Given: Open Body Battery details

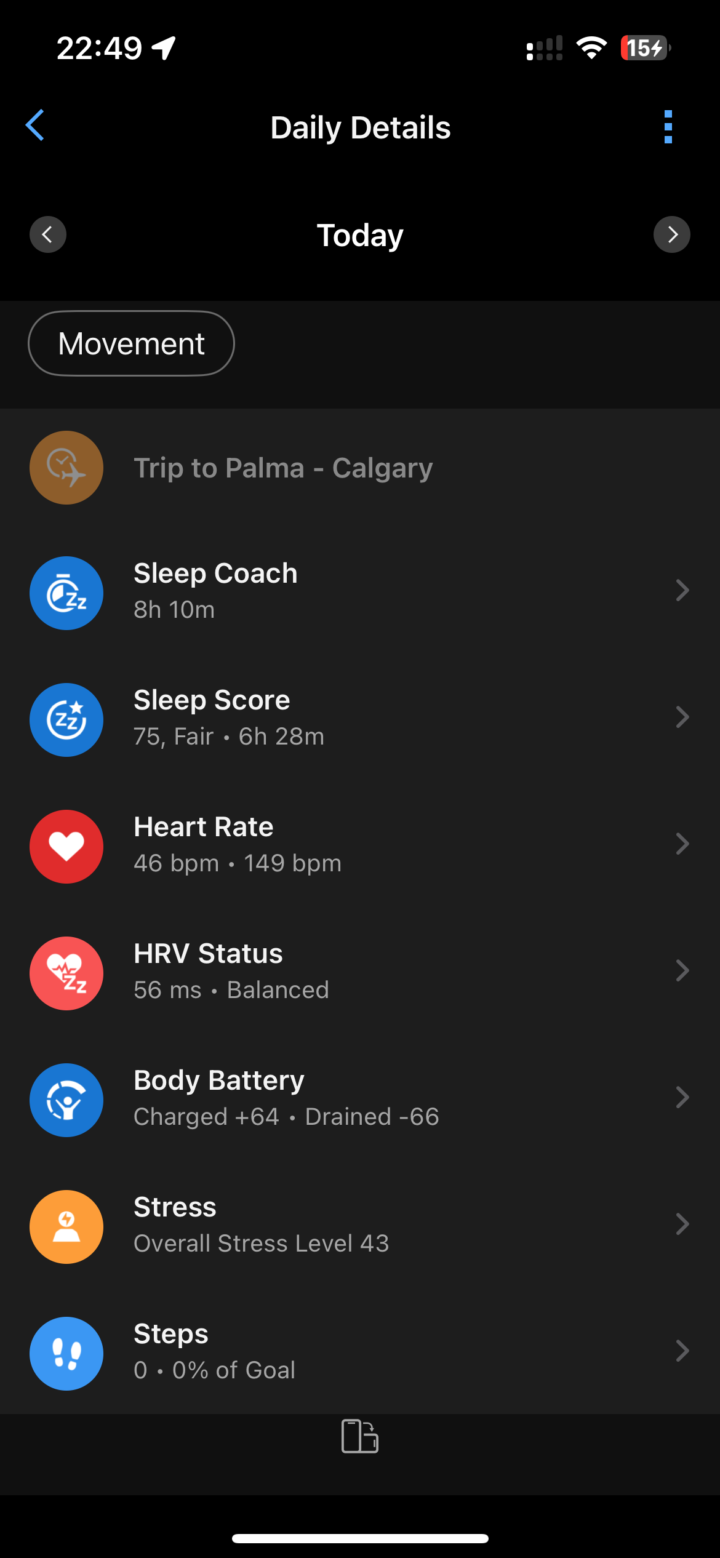Looking at the screenshot, I should click(360, 1098).
